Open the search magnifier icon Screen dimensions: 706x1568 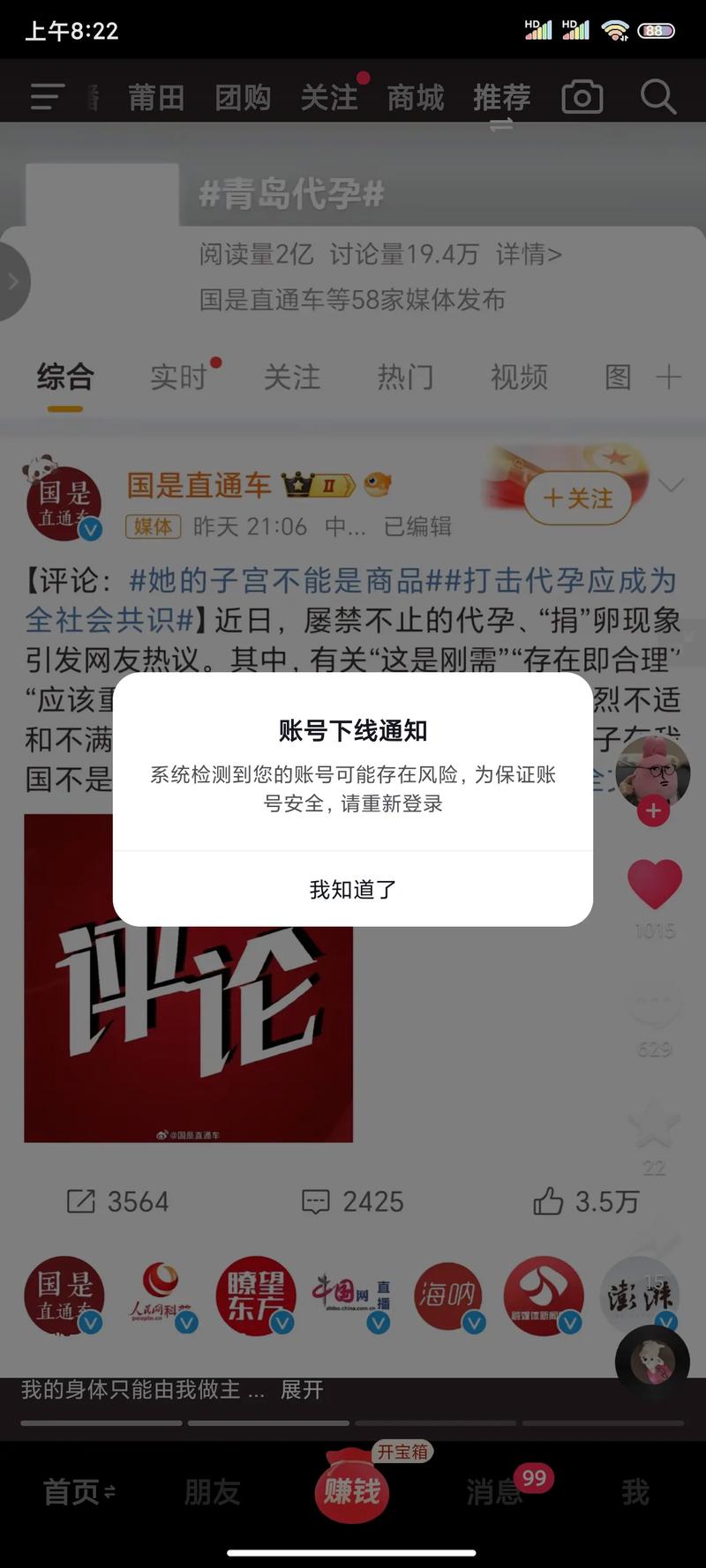(657, 97)
